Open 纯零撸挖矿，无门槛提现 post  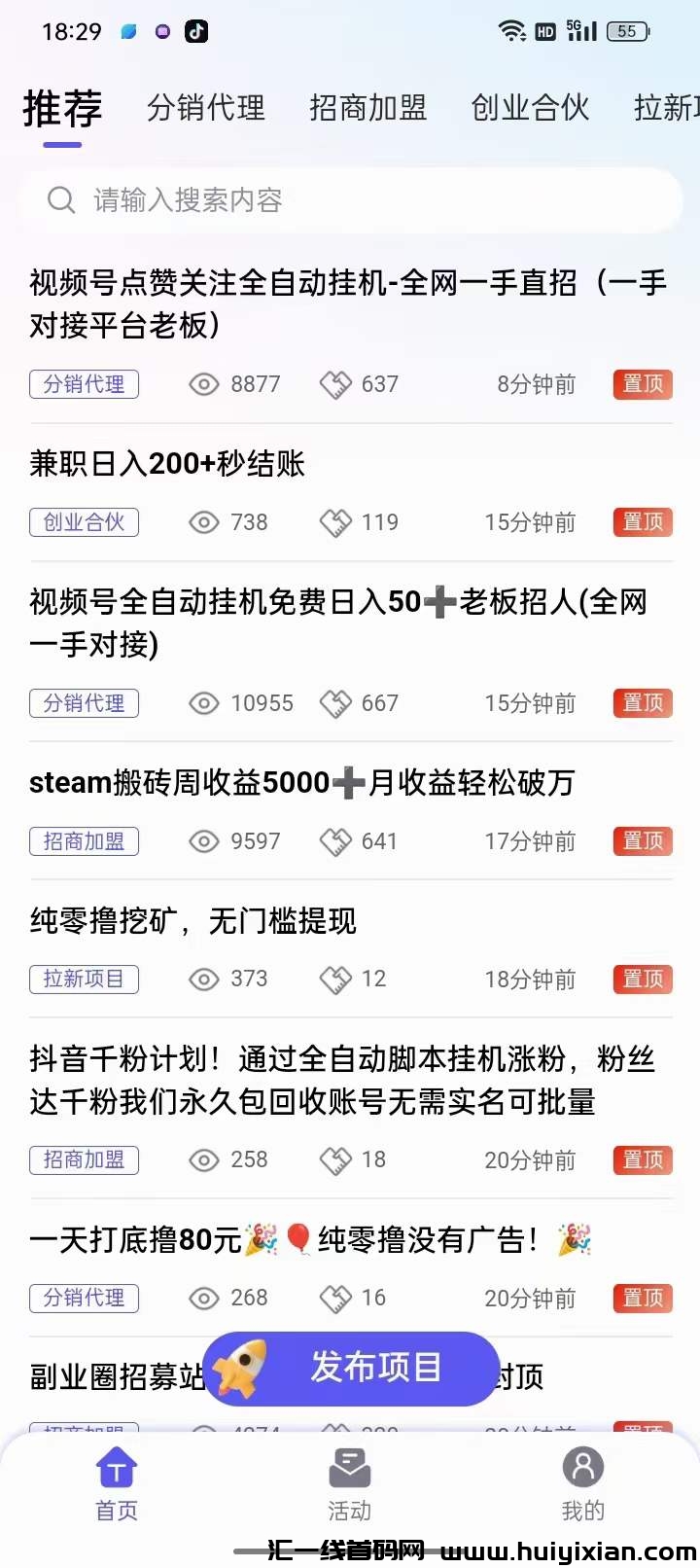(192, 921)
